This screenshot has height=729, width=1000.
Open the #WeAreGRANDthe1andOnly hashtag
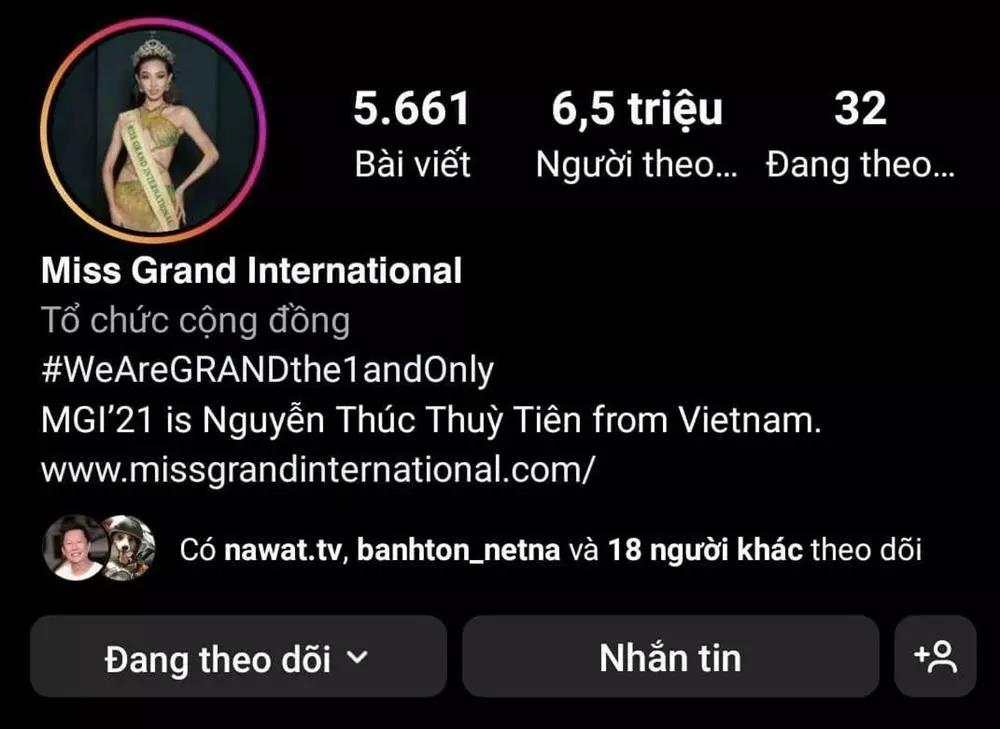(267, 371)
